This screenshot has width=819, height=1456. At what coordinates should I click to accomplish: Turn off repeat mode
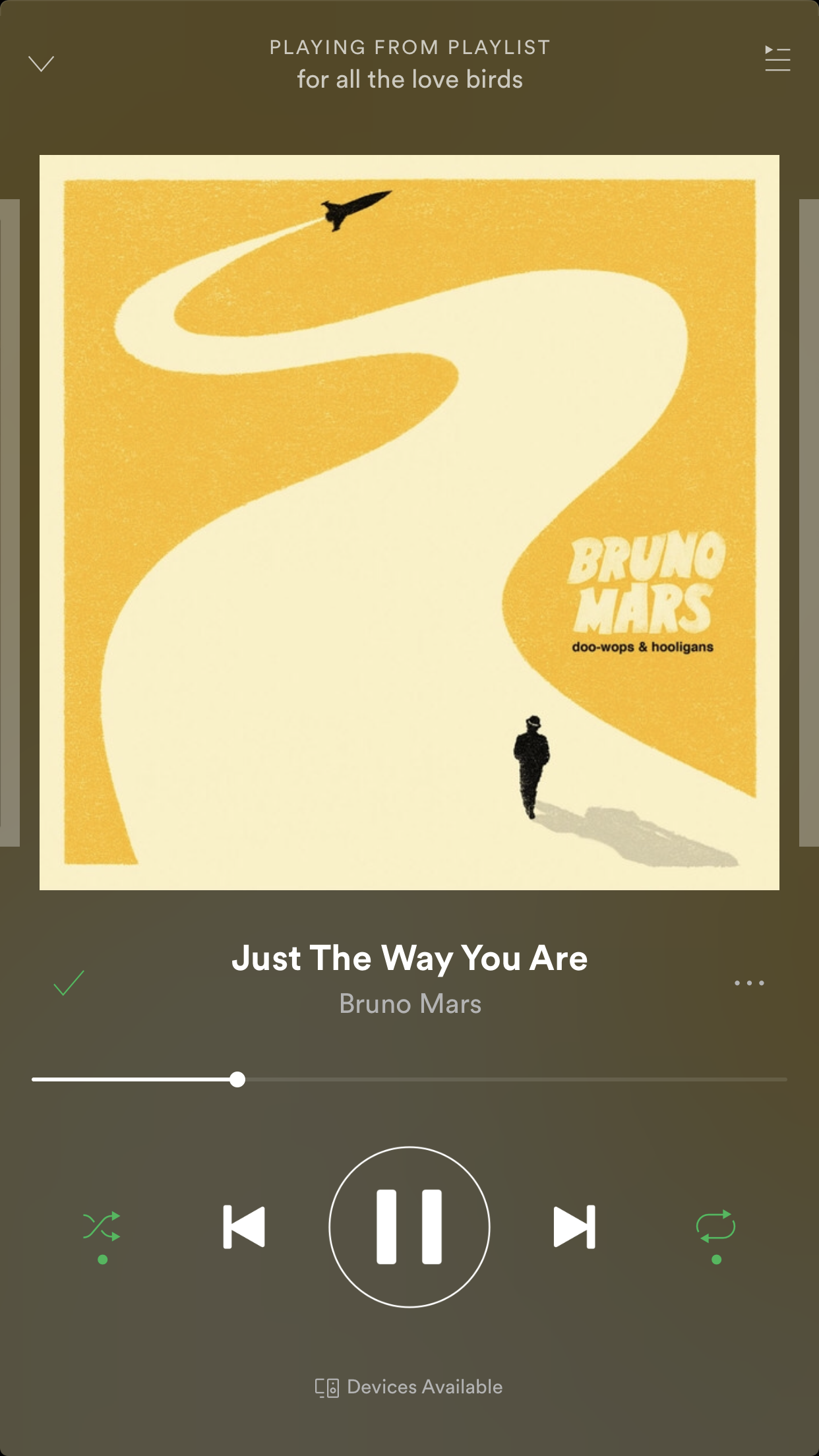click(x=717, y=1227)
